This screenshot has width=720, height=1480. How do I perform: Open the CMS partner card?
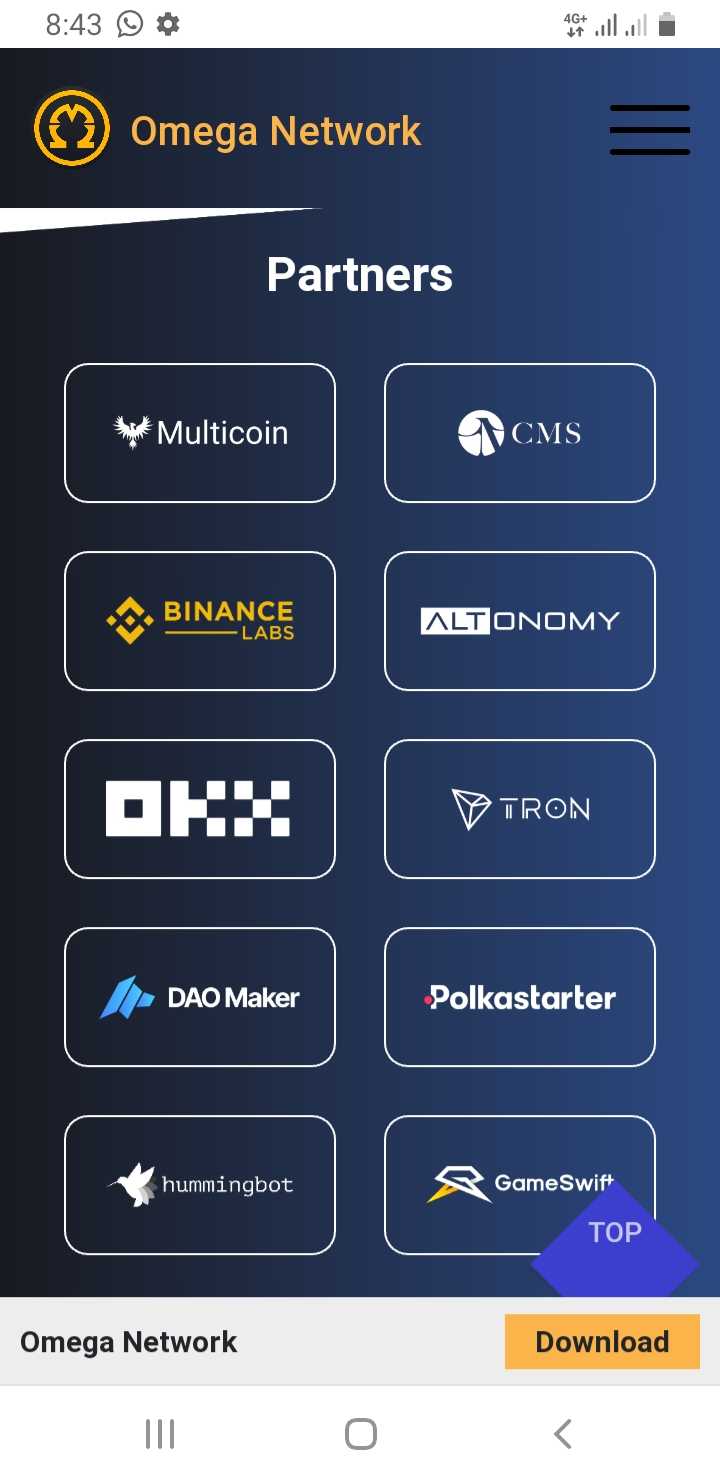[520, 433]
